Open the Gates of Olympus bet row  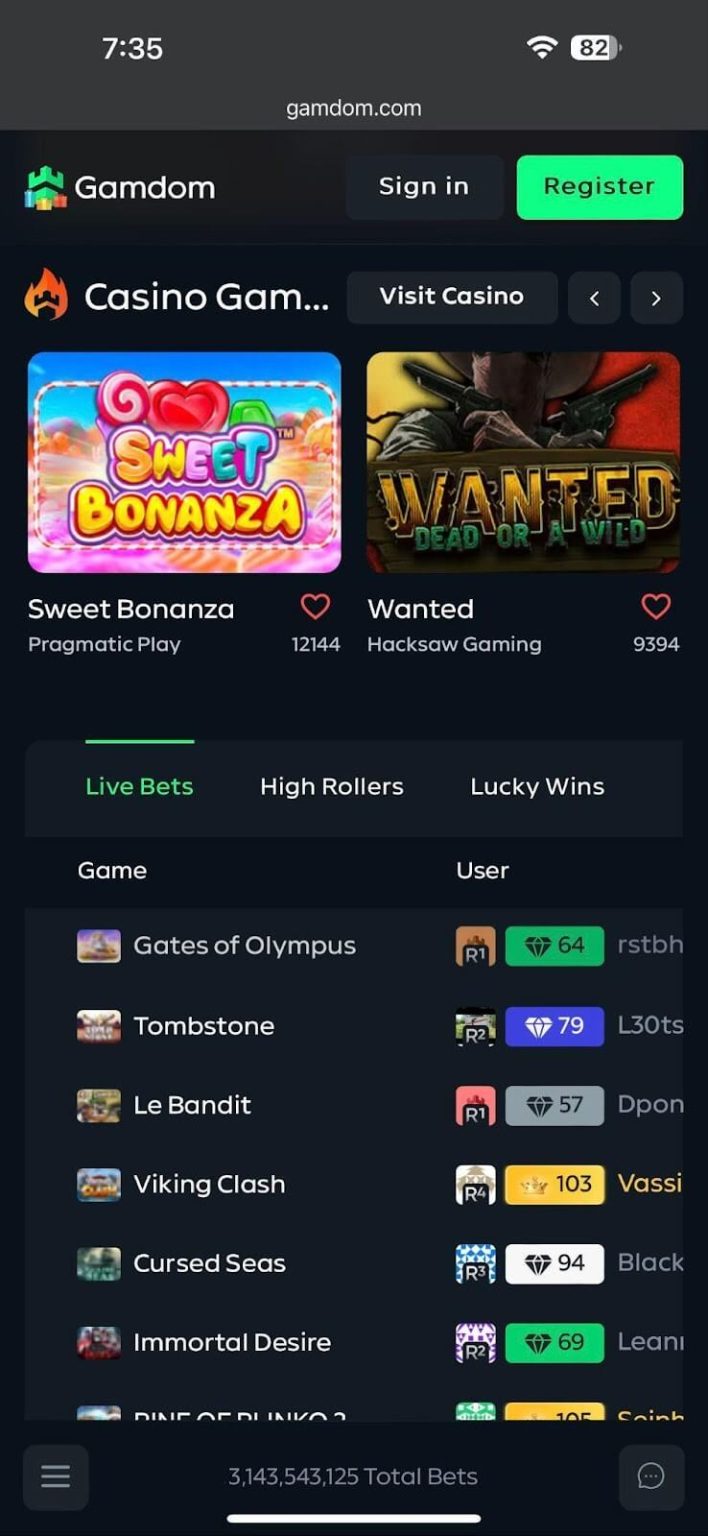click(244, 946)
